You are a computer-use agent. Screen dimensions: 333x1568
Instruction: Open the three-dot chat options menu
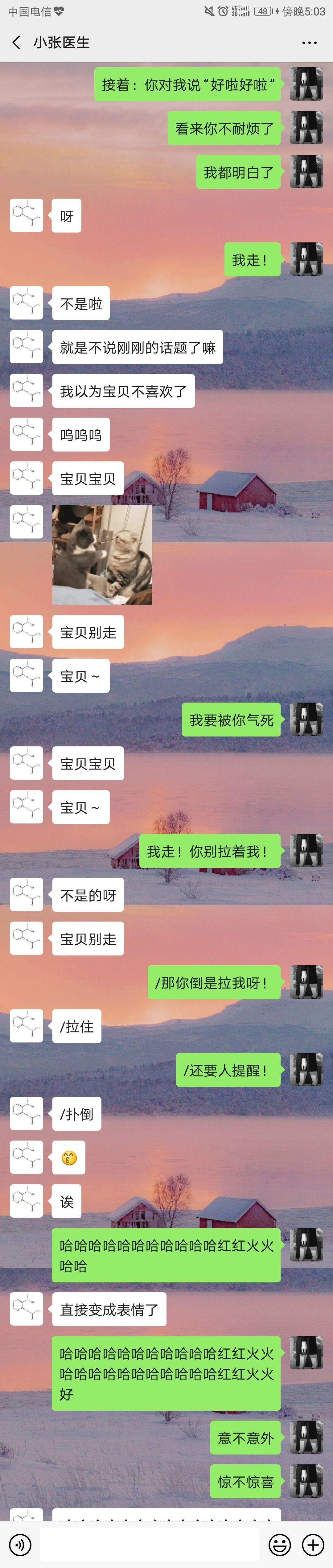click(x=309, y=43)
